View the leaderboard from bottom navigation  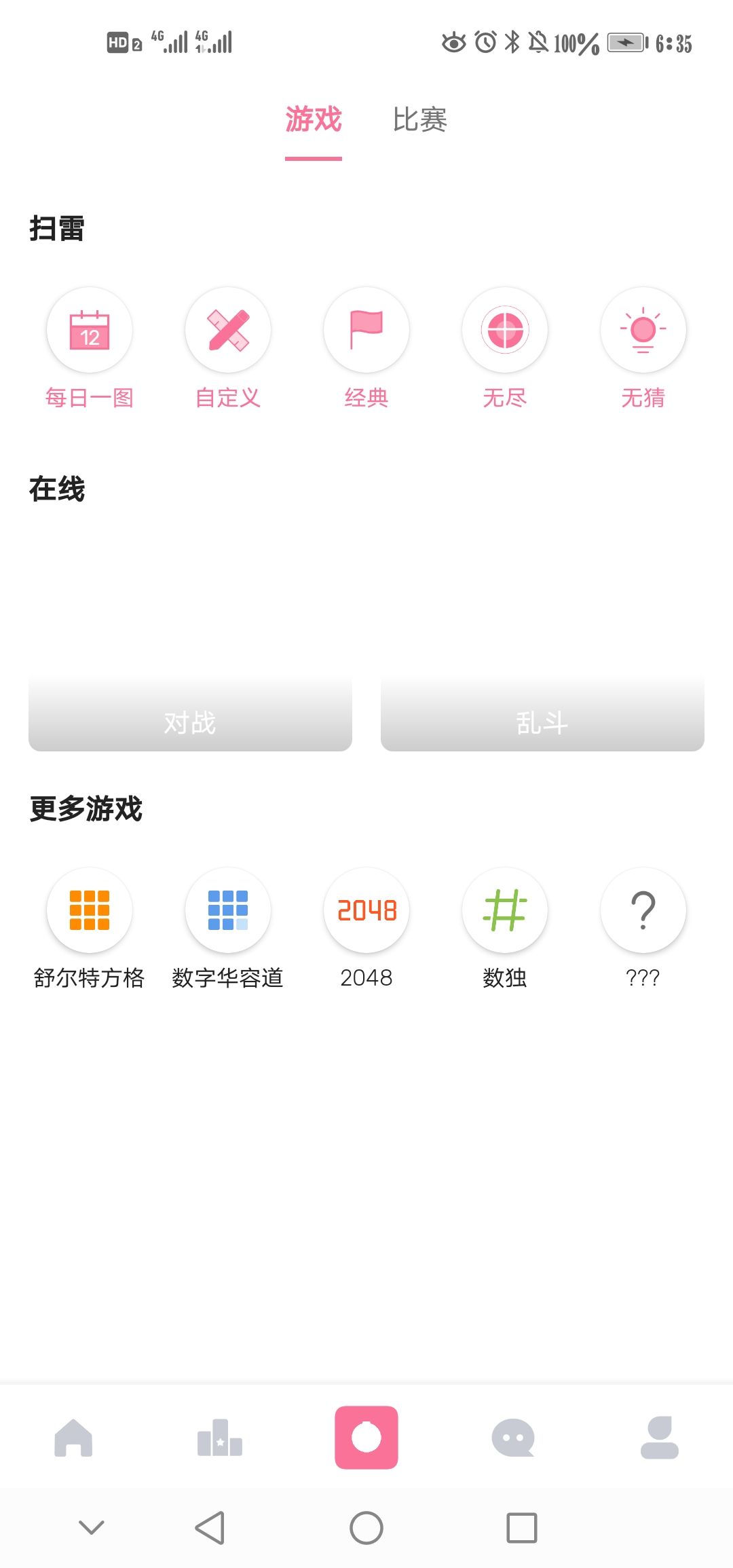[220, 1437]
